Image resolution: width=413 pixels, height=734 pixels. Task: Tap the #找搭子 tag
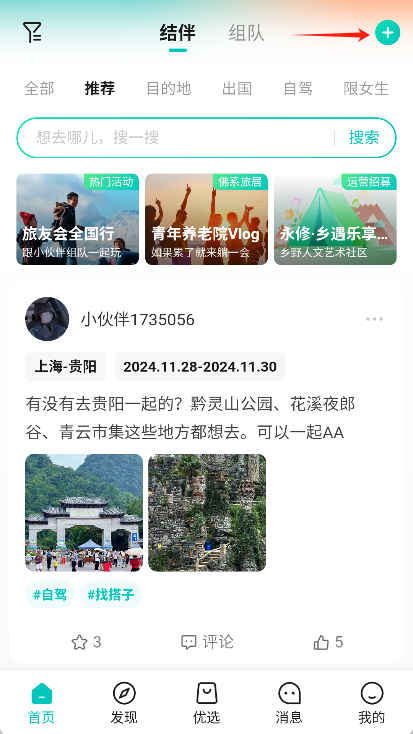111,595
